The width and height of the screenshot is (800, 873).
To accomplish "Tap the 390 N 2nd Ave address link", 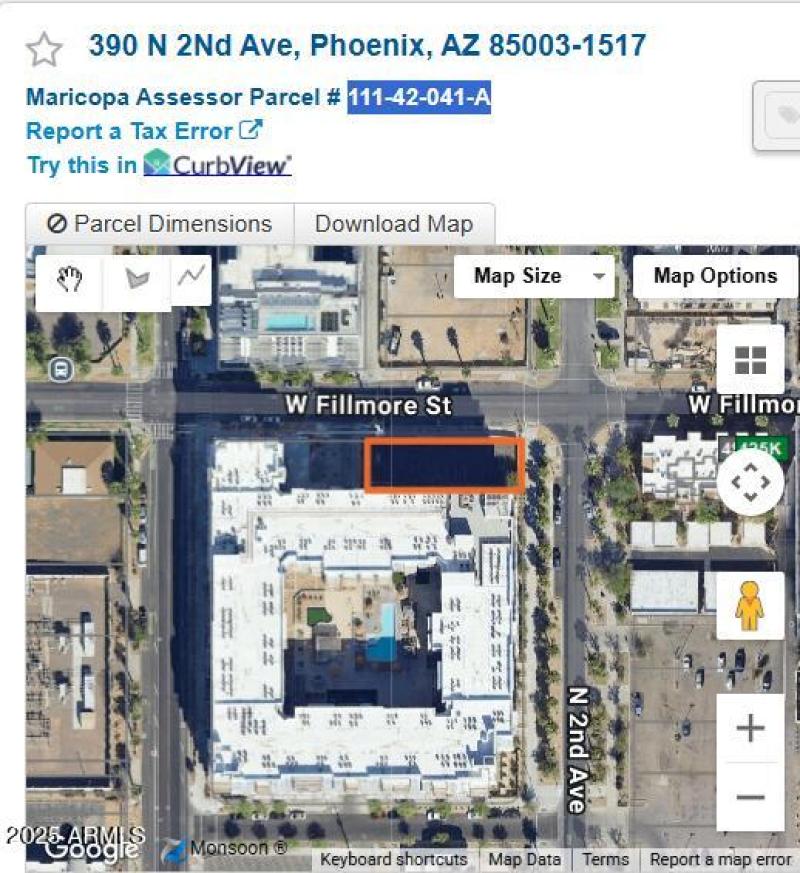I will coord(367,45).
